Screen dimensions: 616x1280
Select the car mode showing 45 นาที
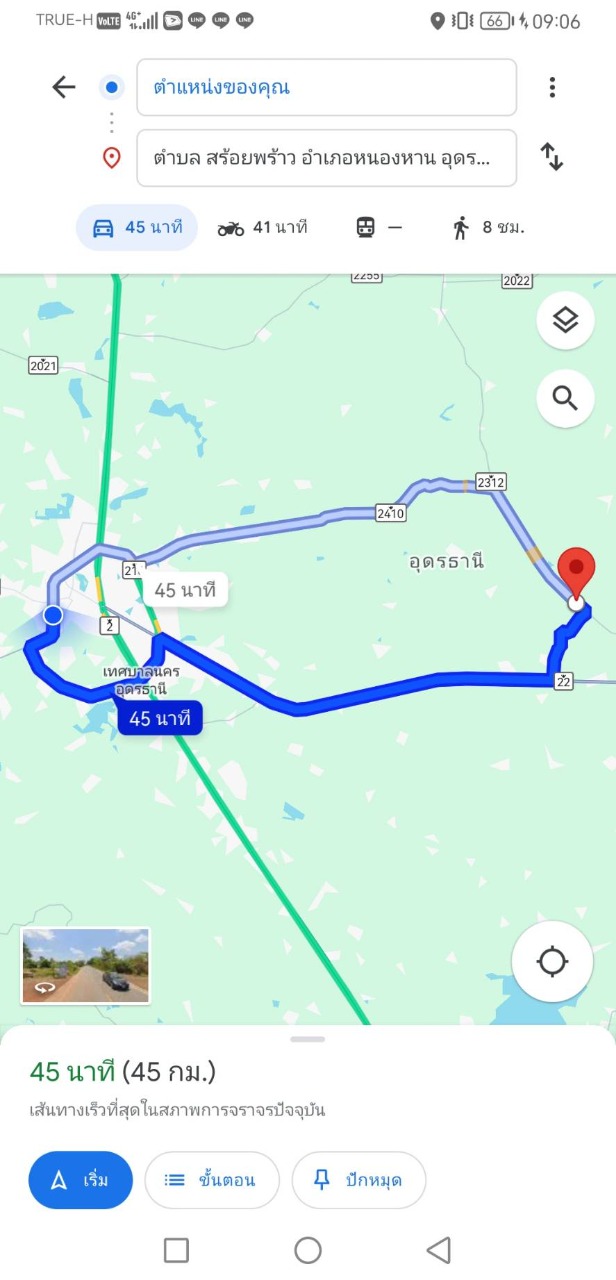(x=138, y=228)
